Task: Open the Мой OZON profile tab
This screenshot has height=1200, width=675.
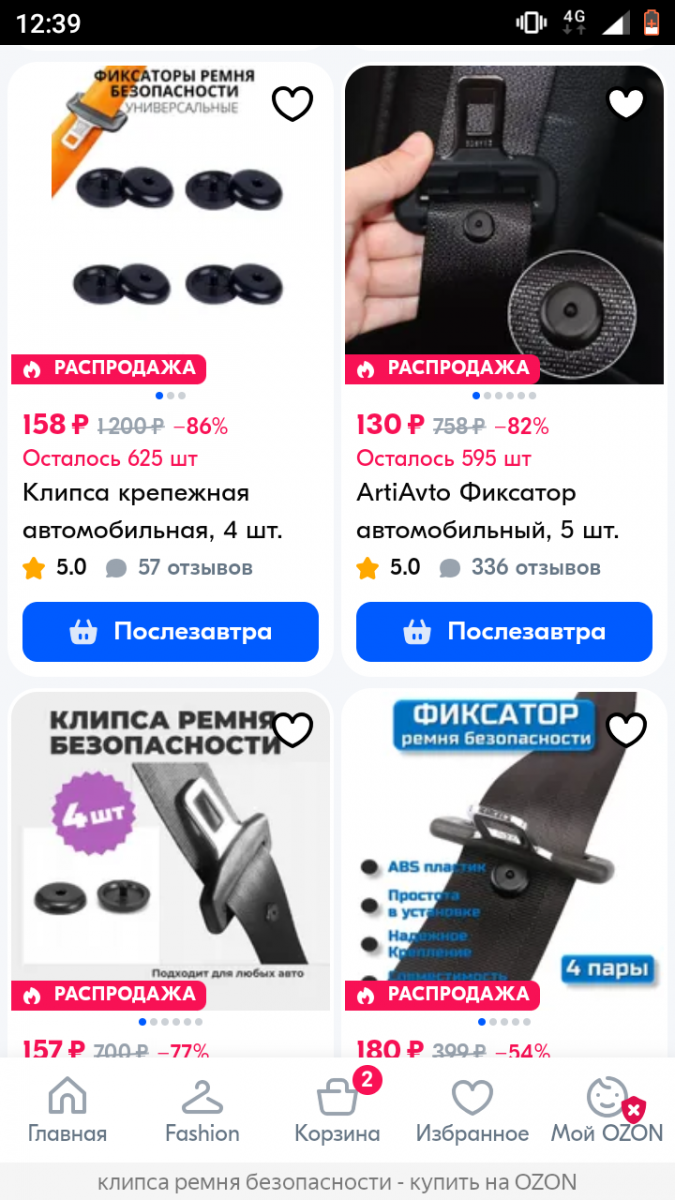Action: 607,1111
